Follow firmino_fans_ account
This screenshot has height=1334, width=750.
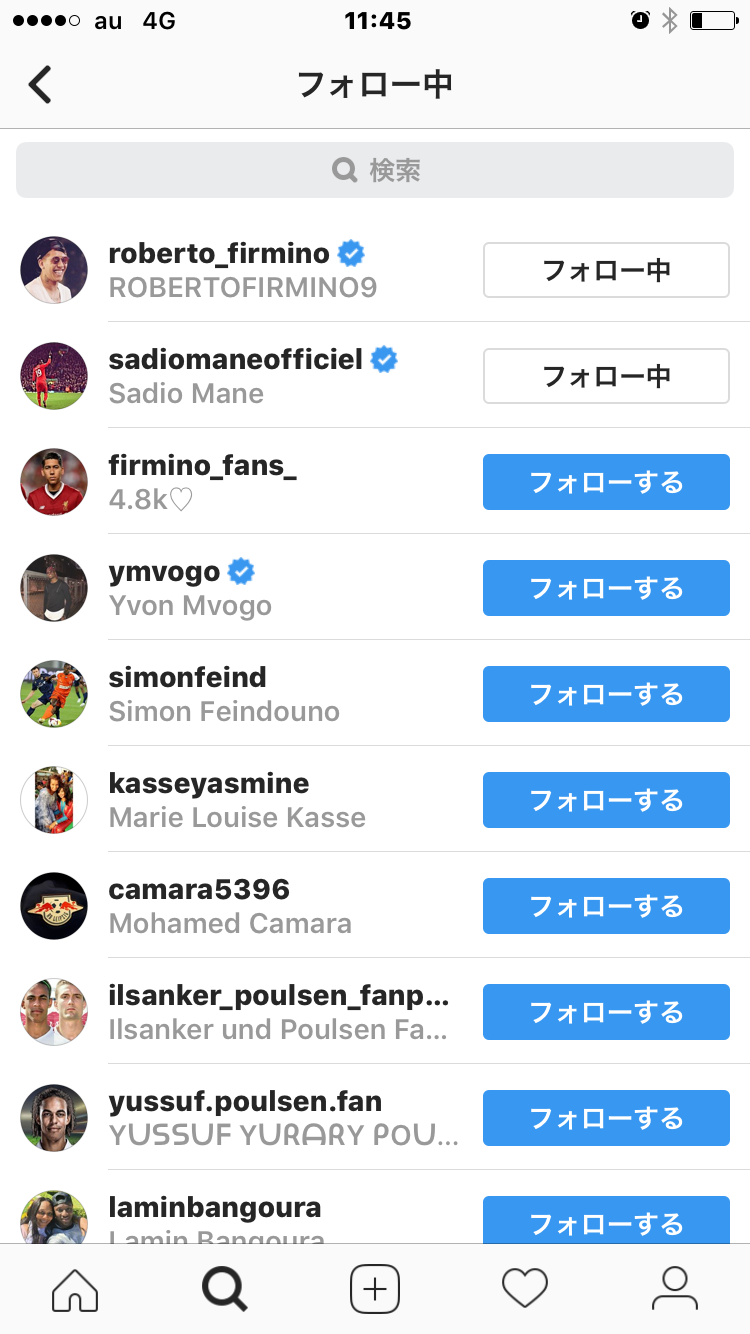click(x=606, y=482)
